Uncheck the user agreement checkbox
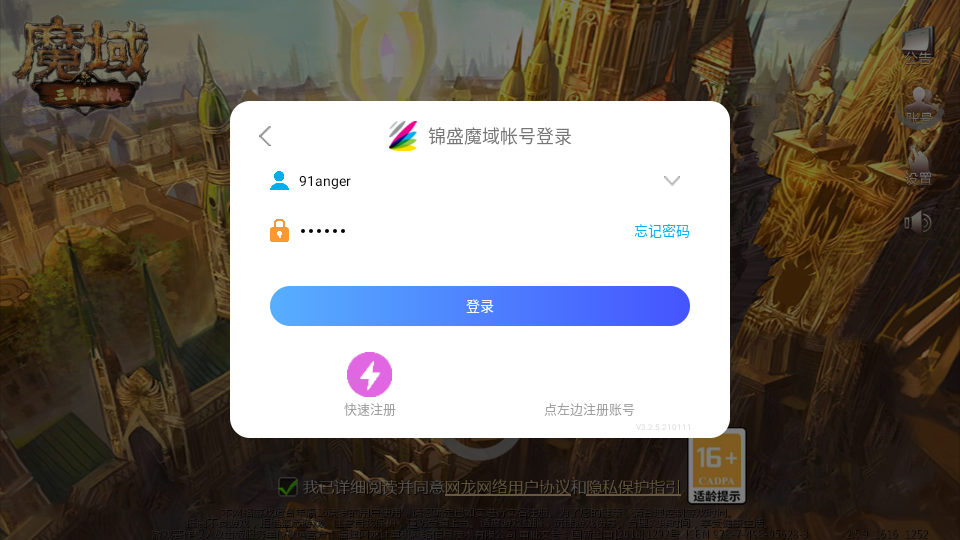This screenshot has width=960, height=540. pyautogui.click(x=288, y=487)
